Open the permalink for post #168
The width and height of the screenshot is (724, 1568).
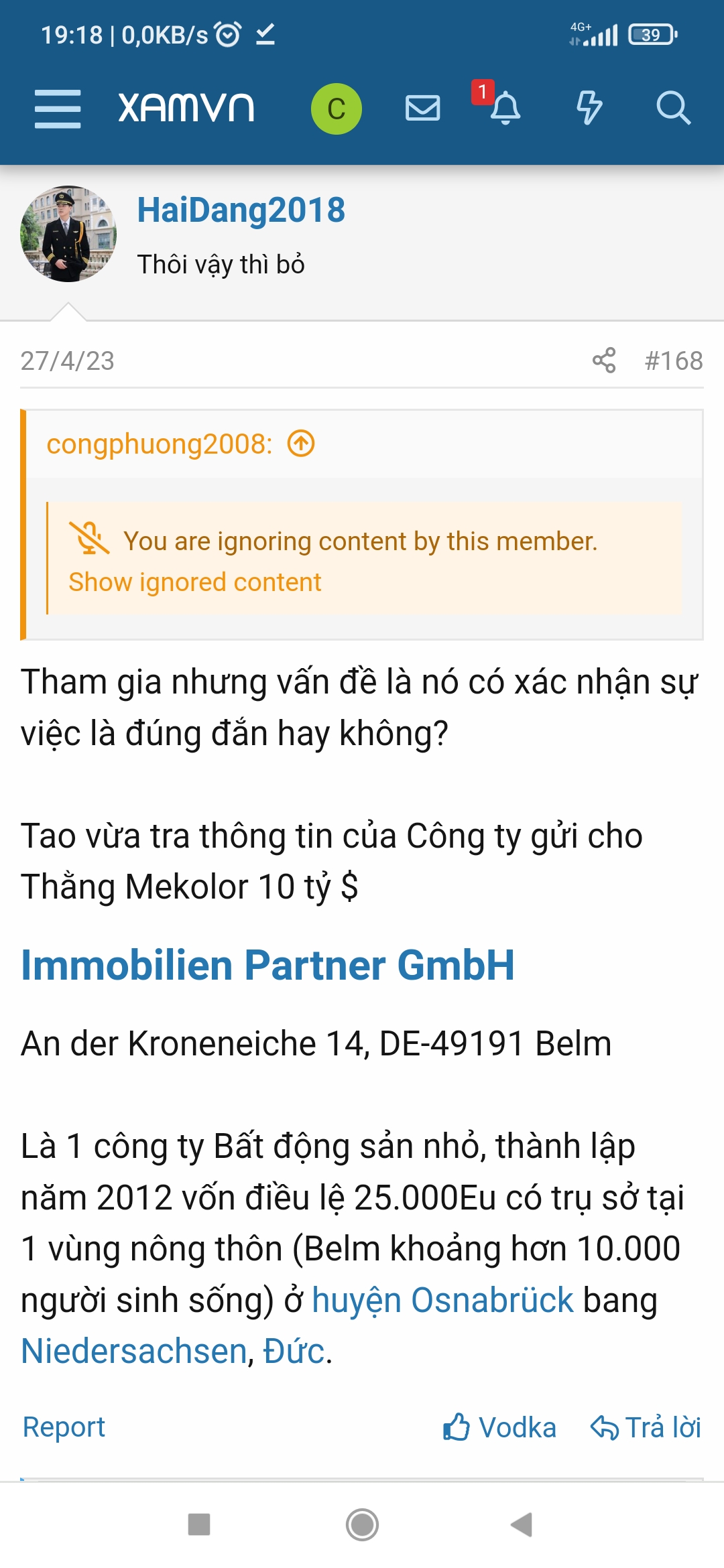click(674, 361)
